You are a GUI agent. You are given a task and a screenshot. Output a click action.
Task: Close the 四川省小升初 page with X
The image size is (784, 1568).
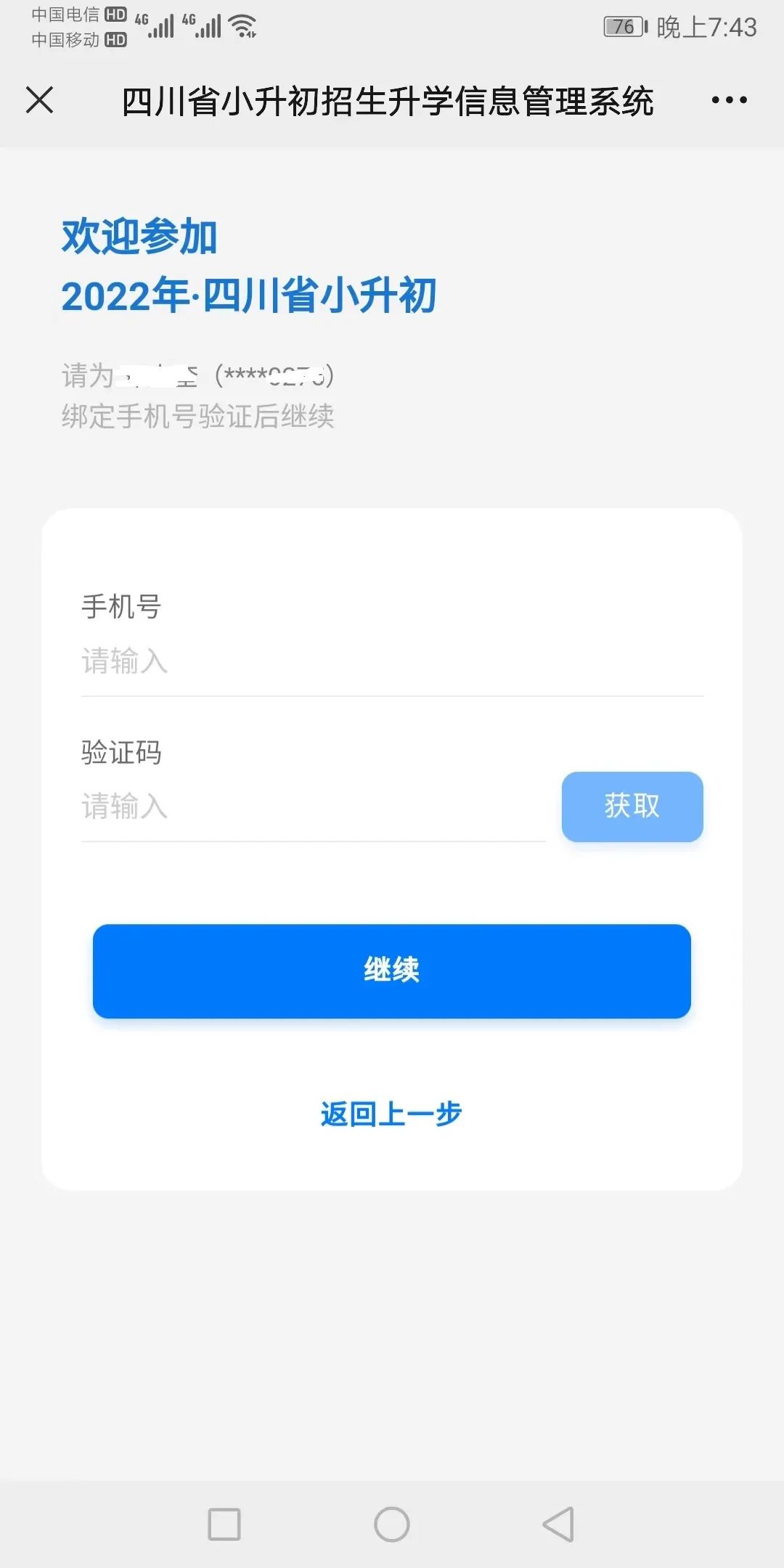click(40, 100)
